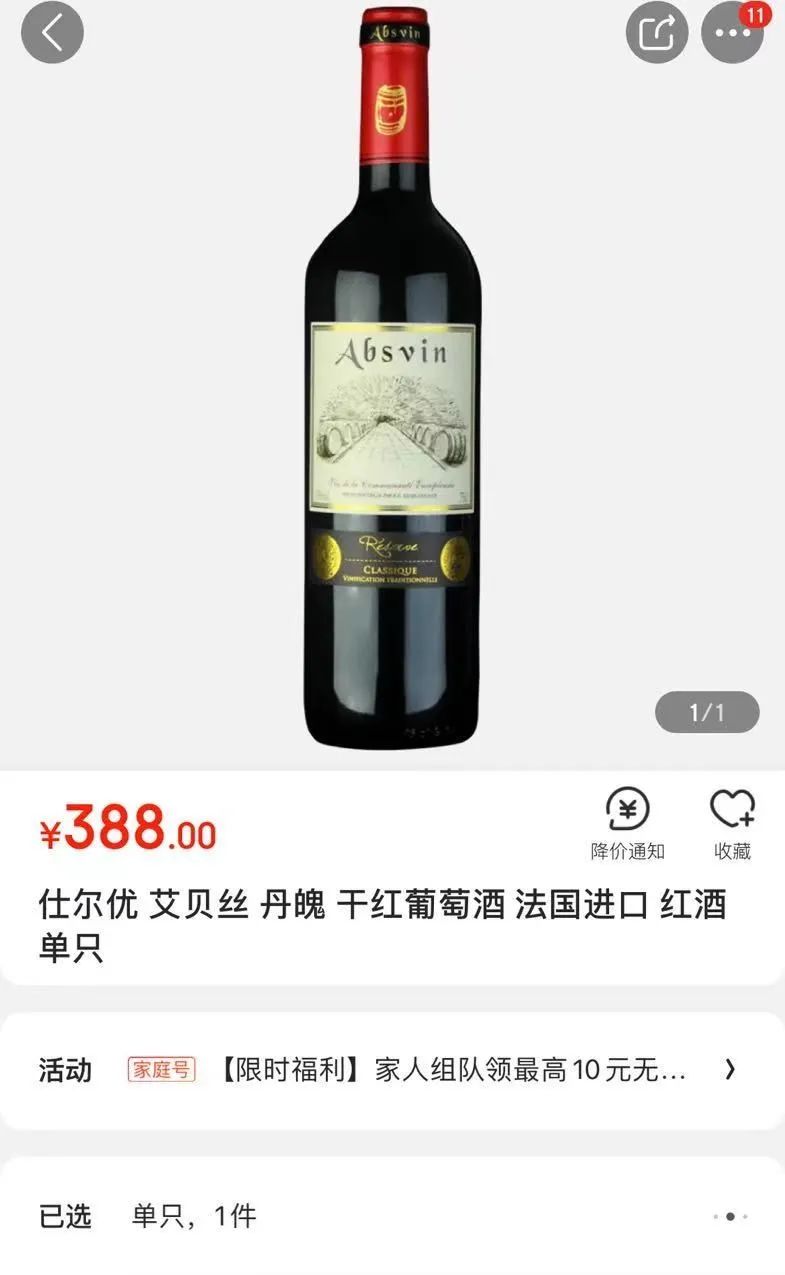Enable price drop alerts with 降价通知

[627, 825]
